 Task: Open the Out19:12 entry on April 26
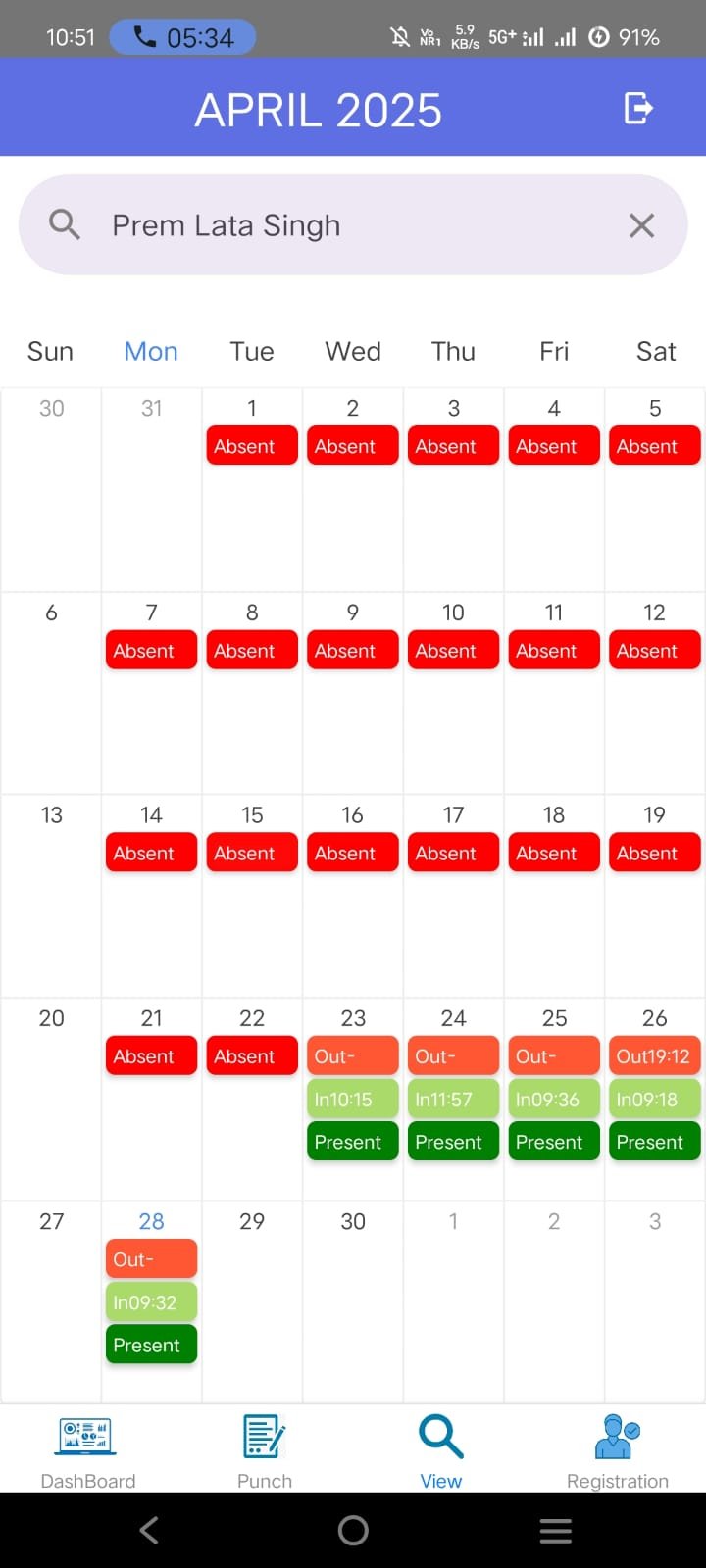[654, 1056]
